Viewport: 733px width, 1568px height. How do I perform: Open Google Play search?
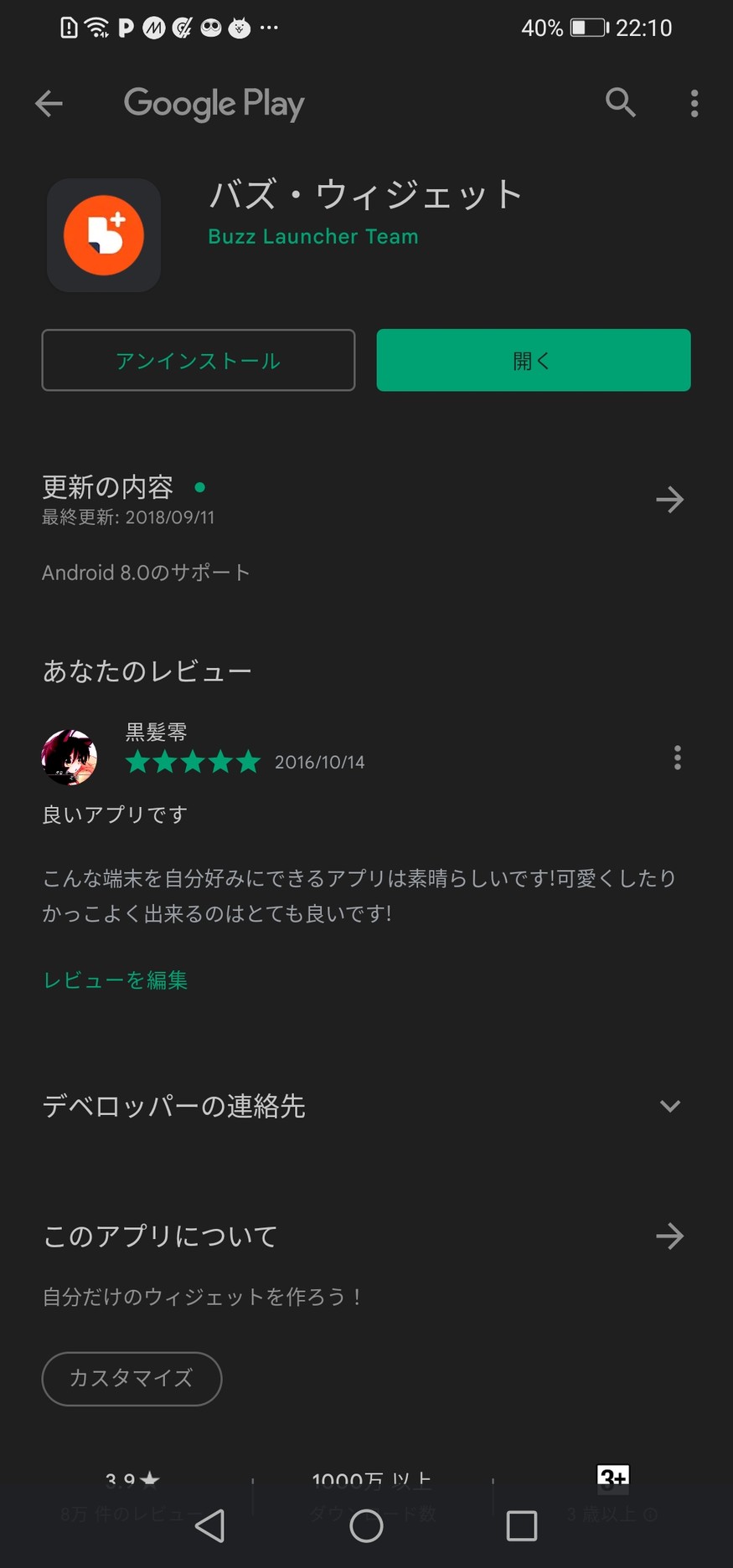620,103
